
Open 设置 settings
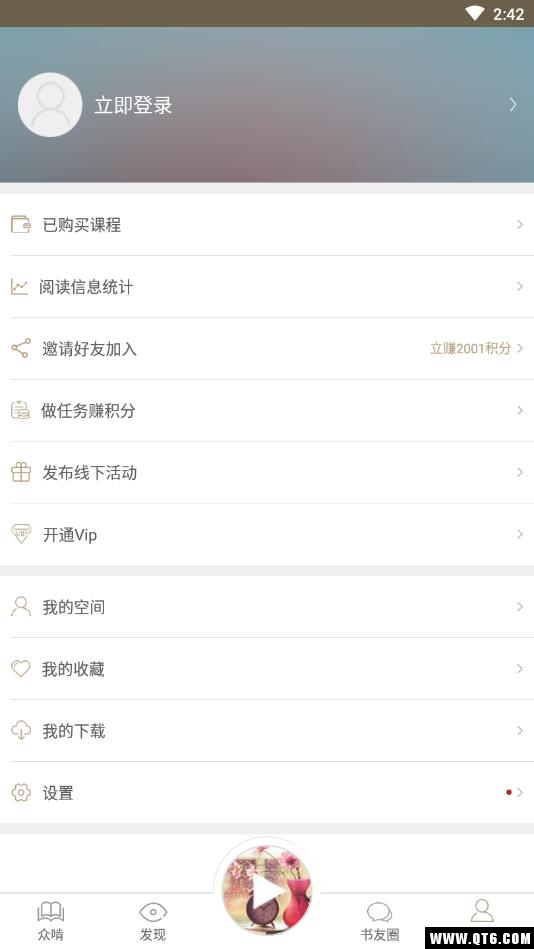267,792
